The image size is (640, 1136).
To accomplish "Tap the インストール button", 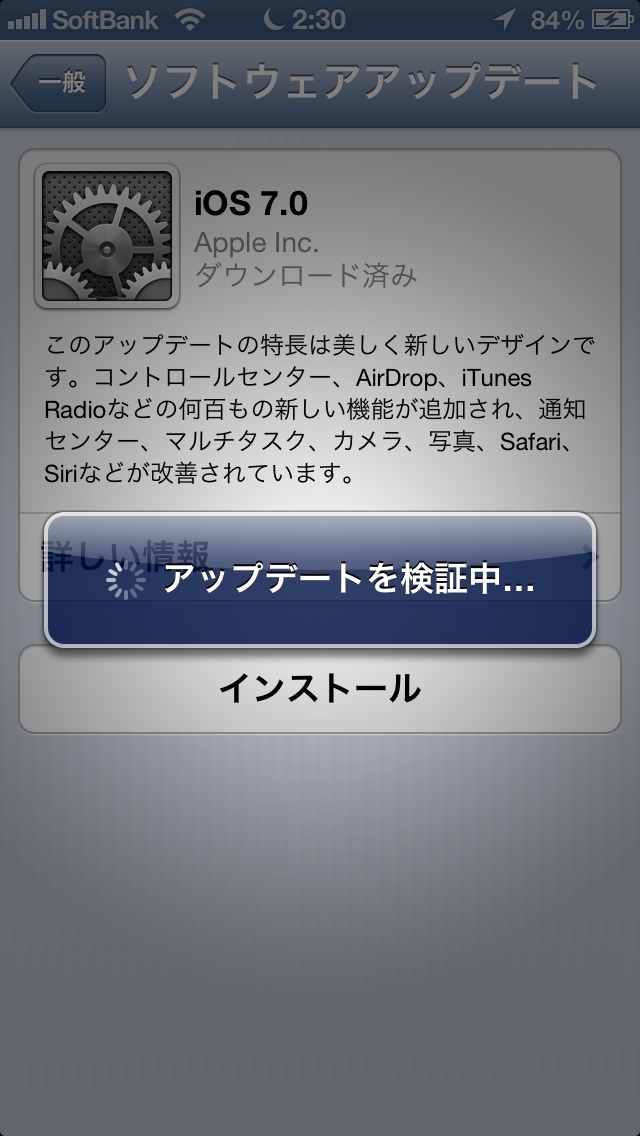I will pyautogui.click(x=320, y=689).
